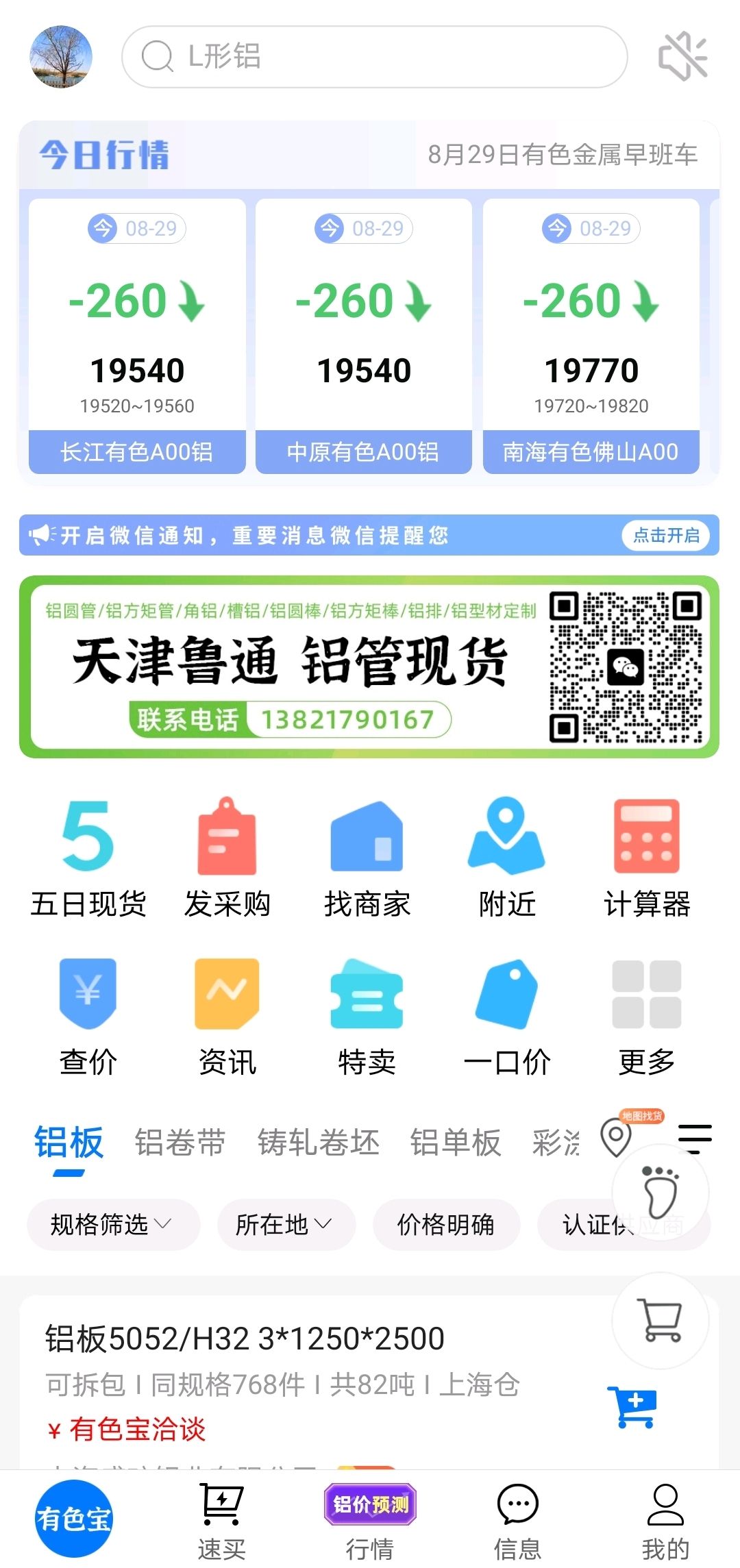The image size is (740, 1568).
Task: Add 铝板5052/H32 to cart
Action: coord(632,1406)
